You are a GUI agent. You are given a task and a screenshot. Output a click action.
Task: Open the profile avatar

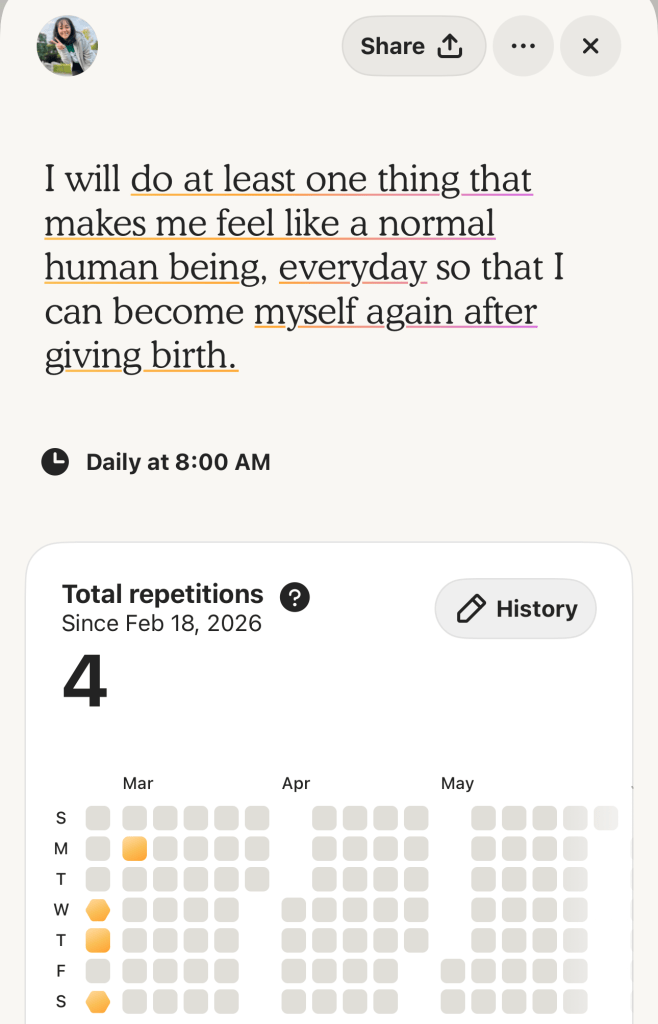[67, 46]
